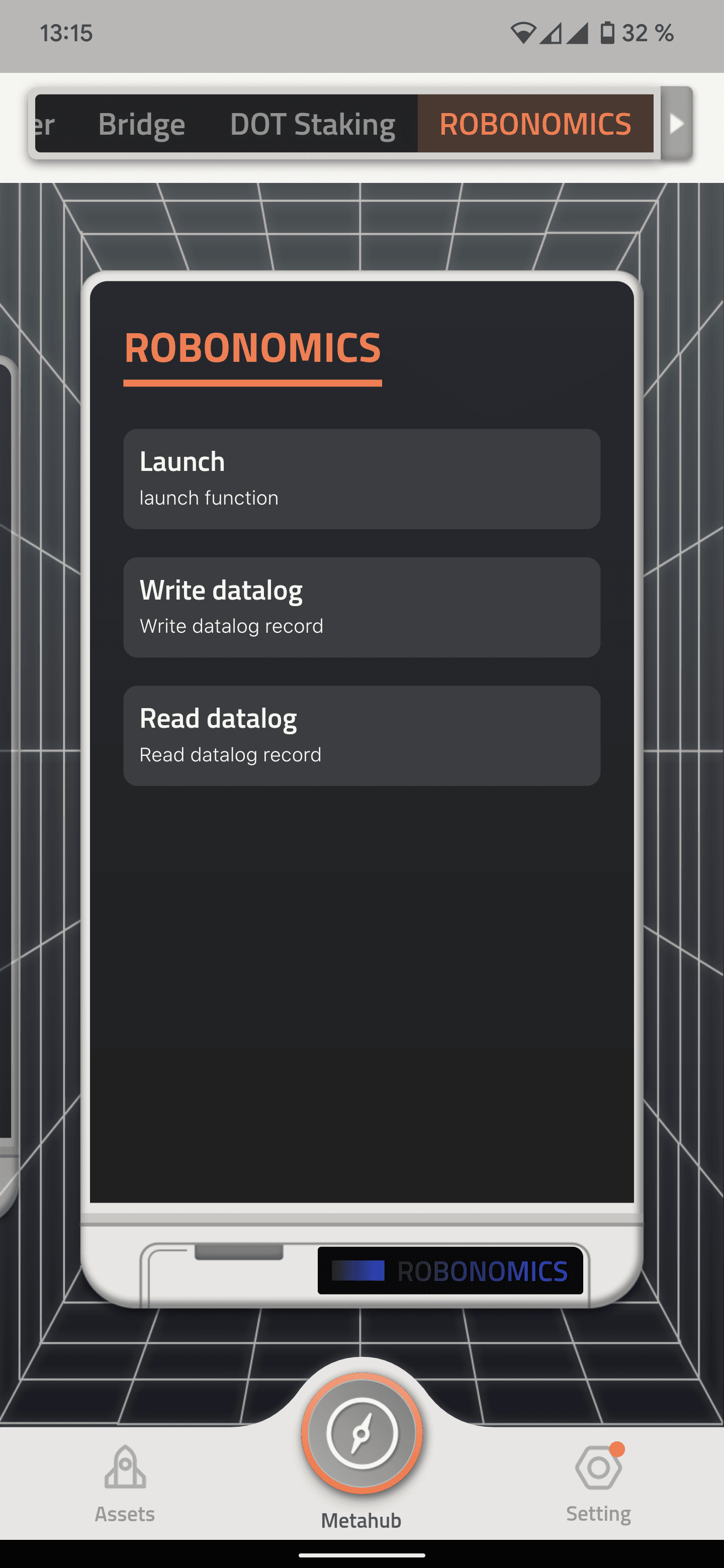Viewport: 724px width, 1568px height.
Task: Switch to the Bridge tab
Action: pyautogui.click(x=141, y=124)
